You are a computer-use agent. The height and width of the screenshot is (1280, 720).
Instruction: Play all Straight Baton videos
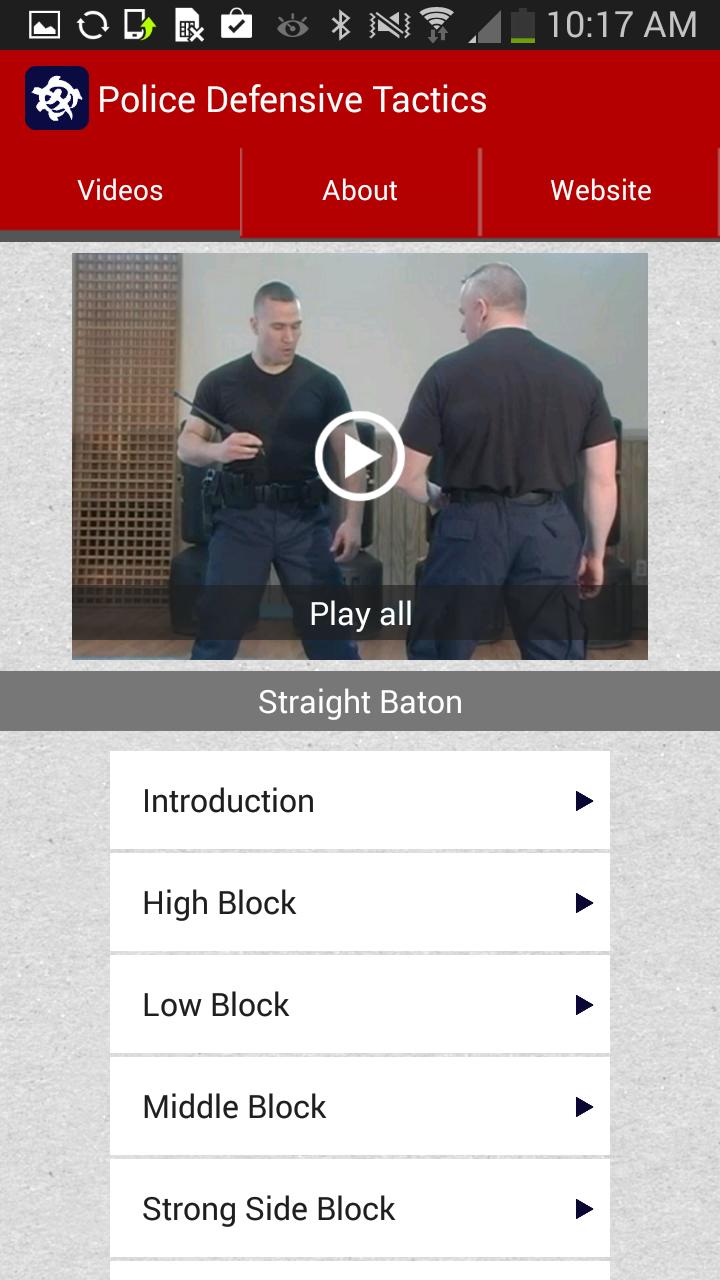pos(360,456)
